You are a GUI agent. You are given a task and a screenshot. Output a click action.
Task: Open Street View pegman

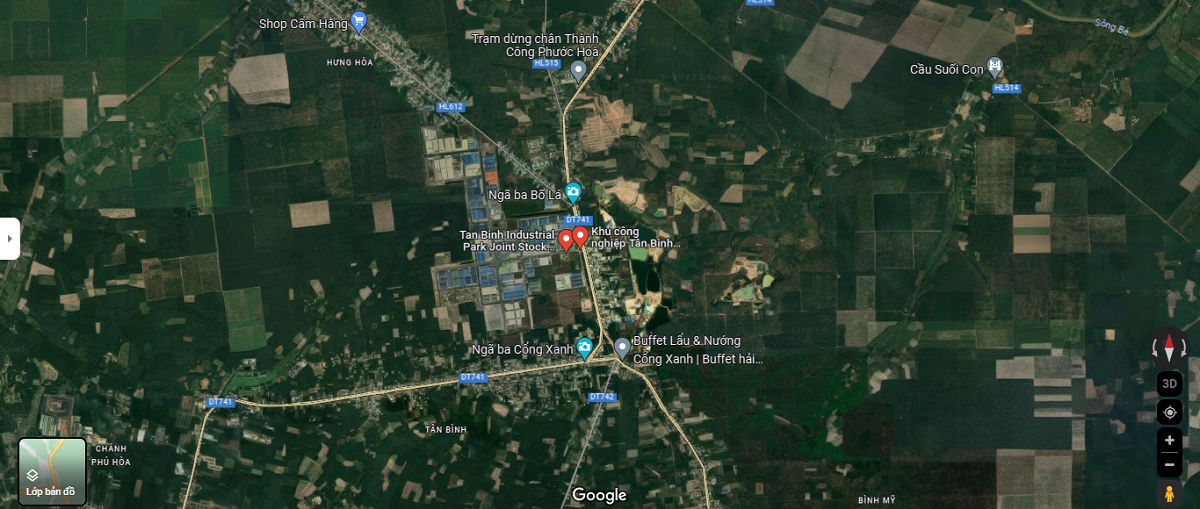[x=1169, y=493]
